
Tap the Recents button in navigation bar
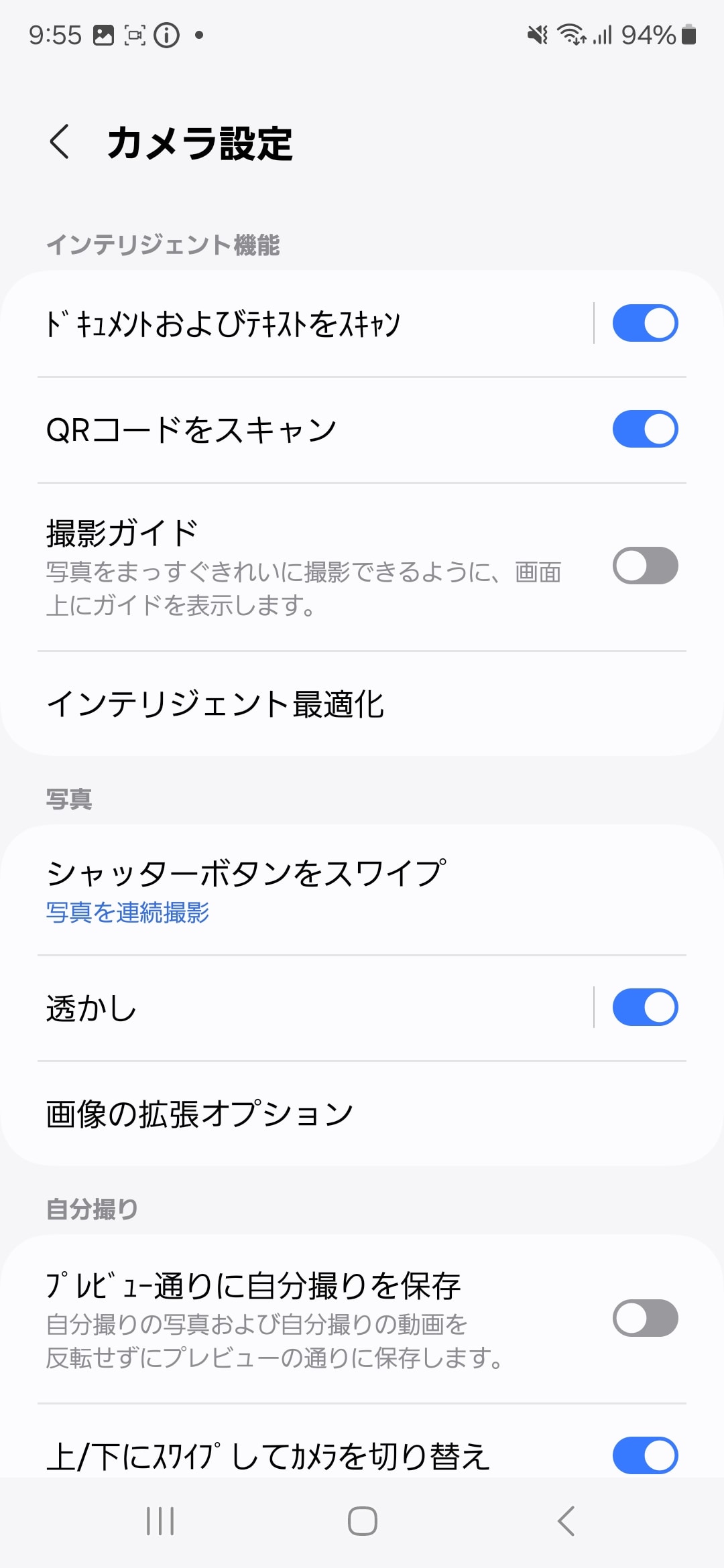[x=160, y=1519]
